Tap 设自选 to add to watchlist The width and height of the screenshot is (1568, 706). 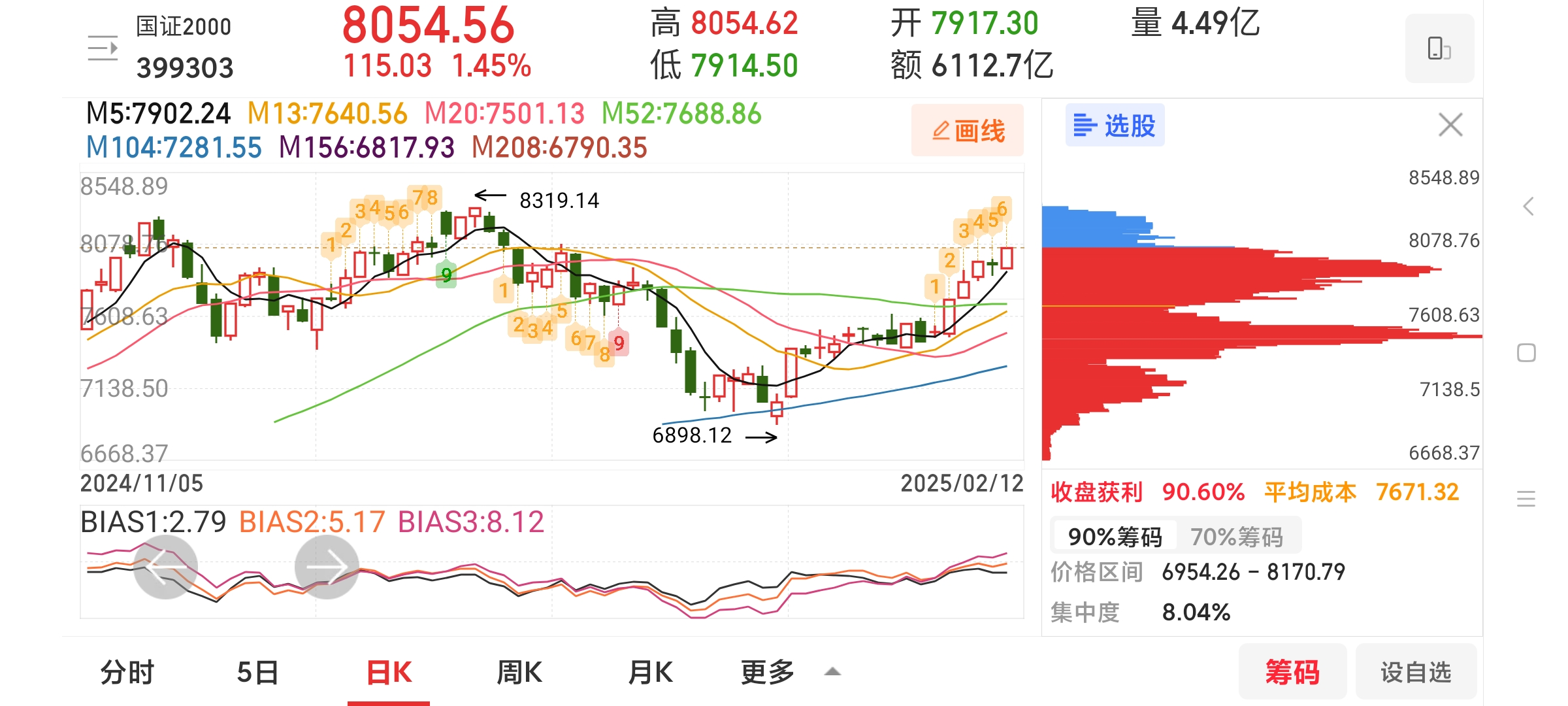coord(1416,671)
